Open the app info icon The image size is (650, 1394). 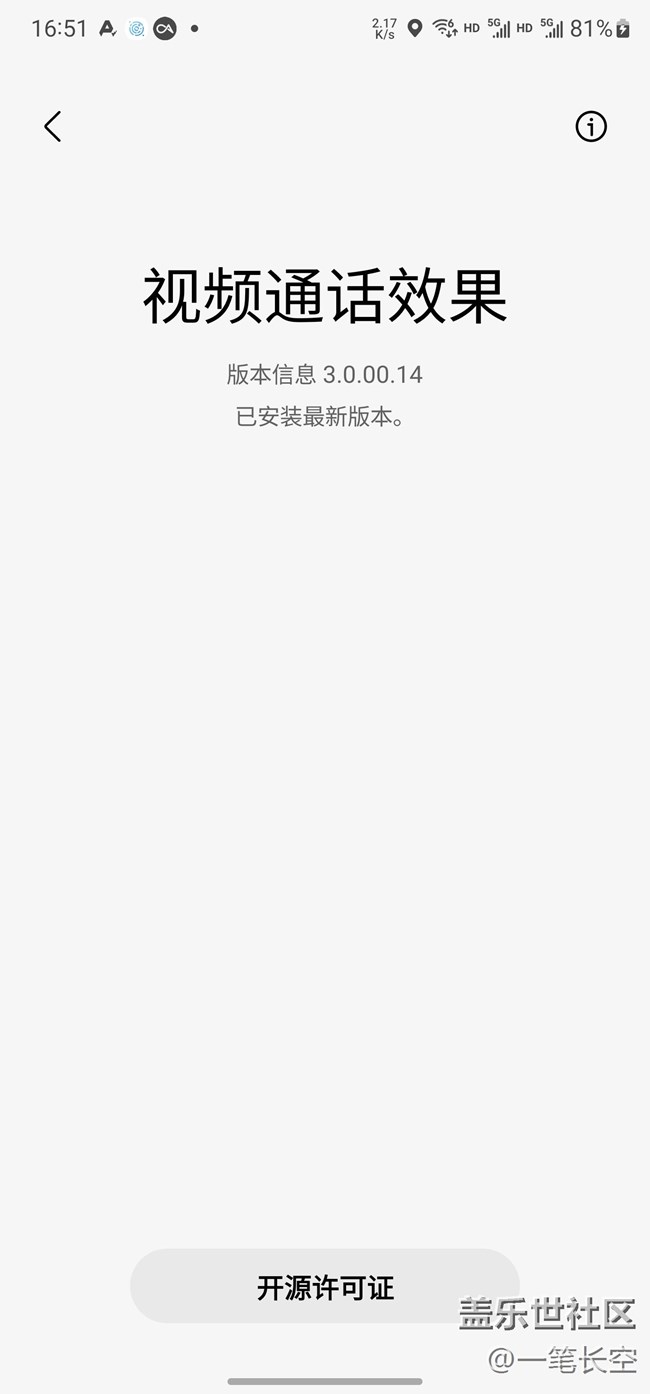[591, 127]
